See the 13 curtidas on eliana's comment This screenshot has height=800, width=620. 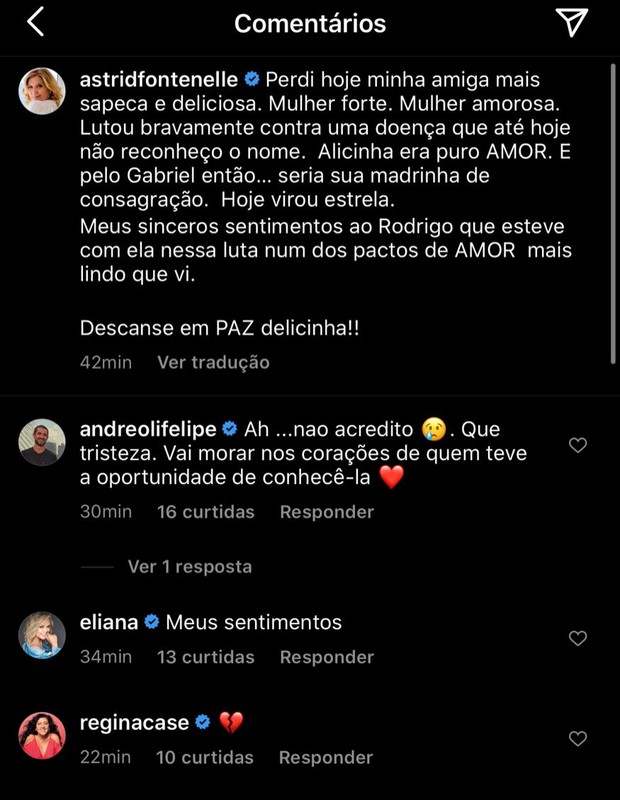click(206, 657)
